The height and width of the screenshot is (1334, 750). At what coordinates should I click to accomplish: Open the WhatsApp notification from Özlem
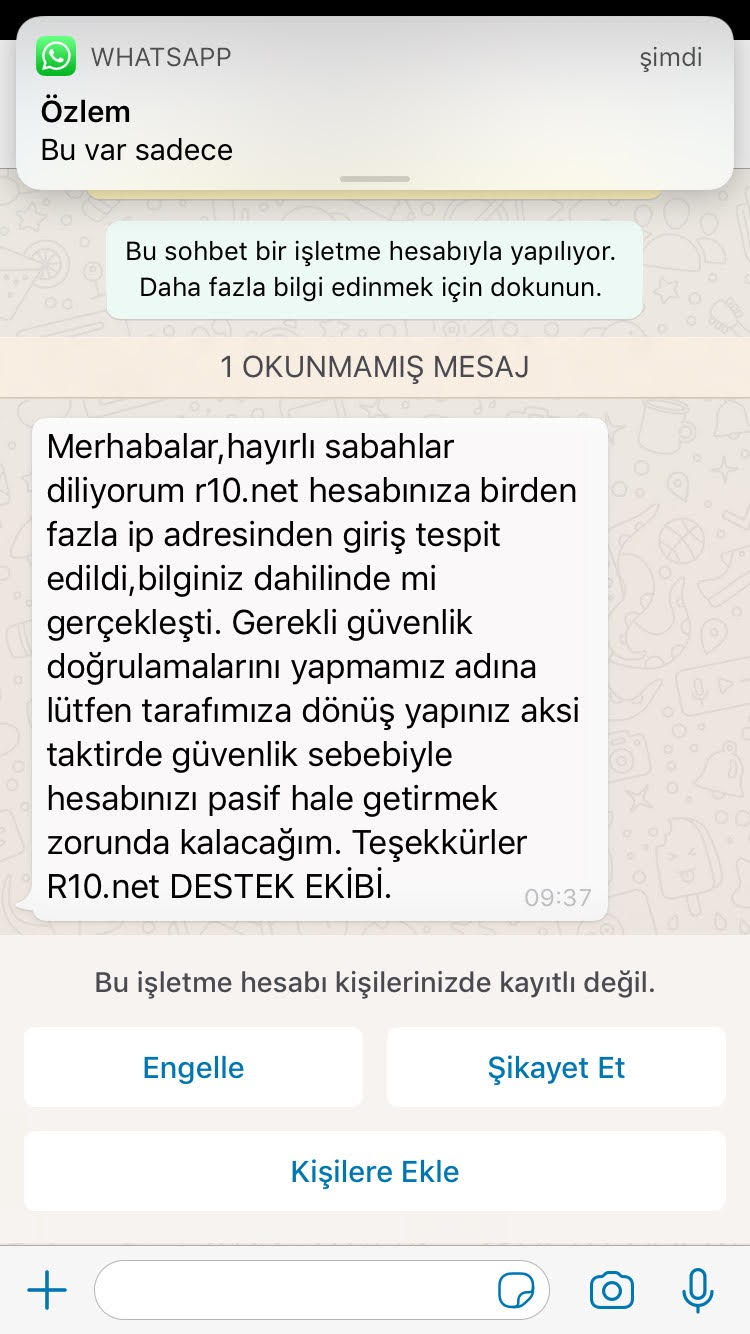(375, 103)
